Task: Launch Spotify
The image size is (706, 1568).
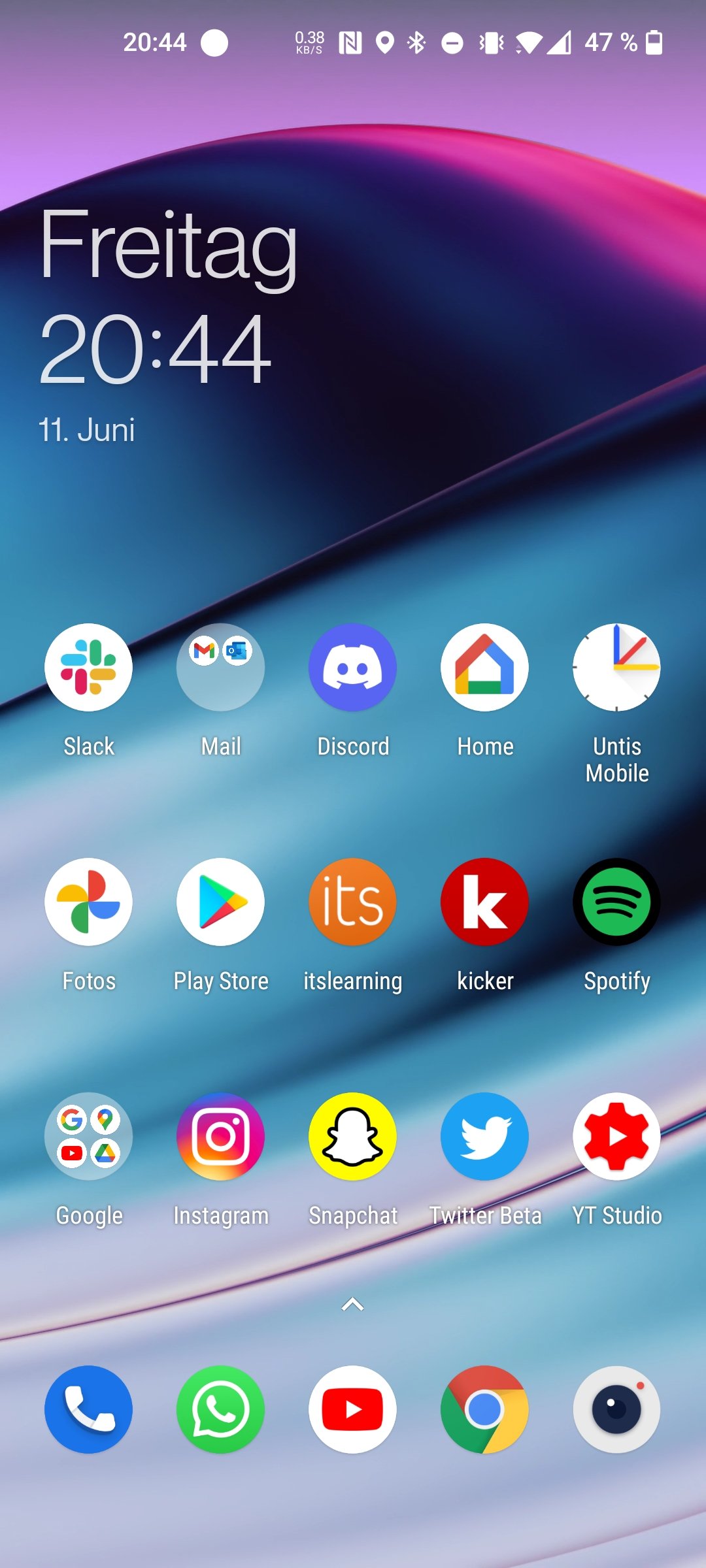Action: [616, 902]
